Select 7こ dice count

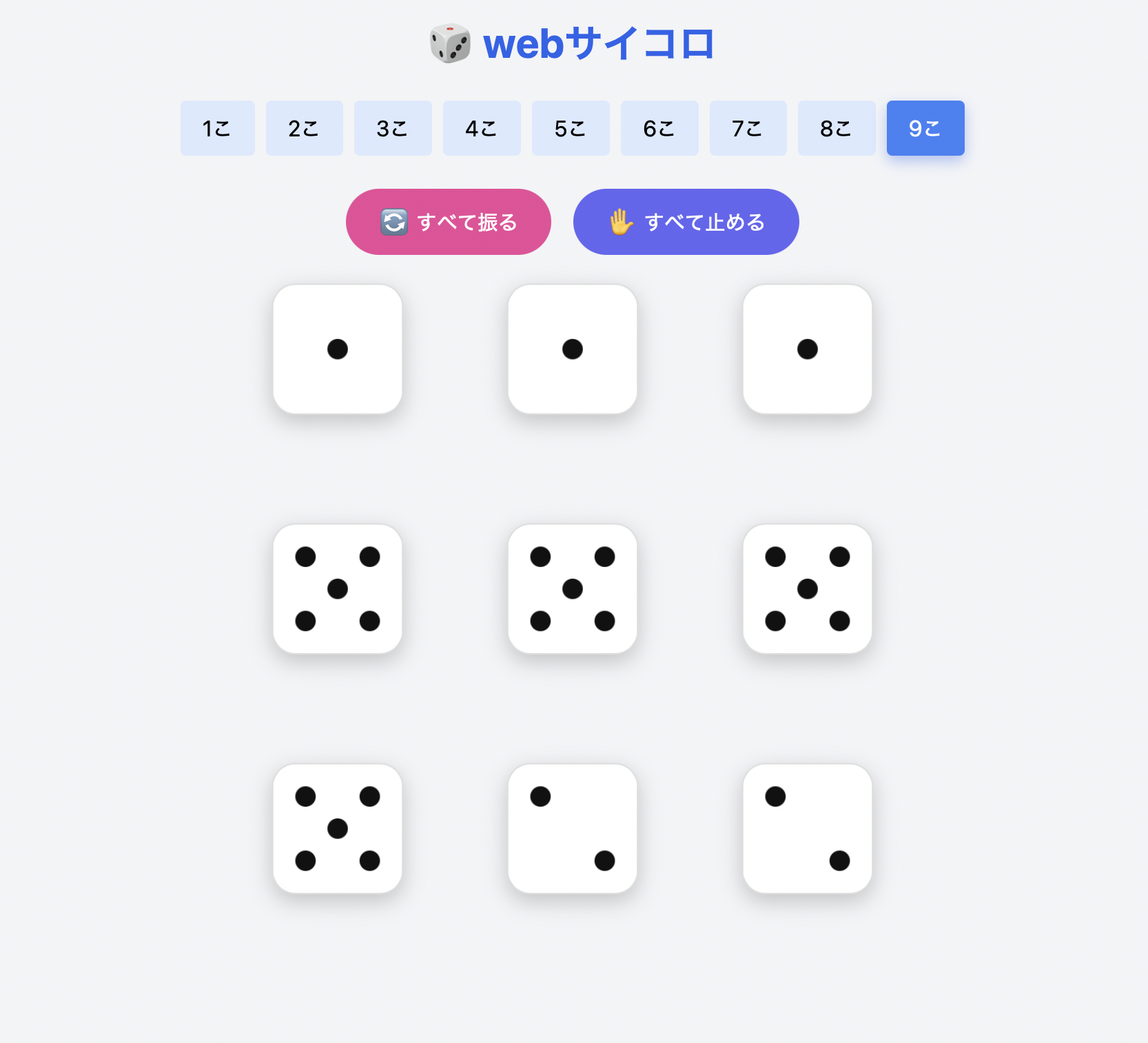click(748, 128)
